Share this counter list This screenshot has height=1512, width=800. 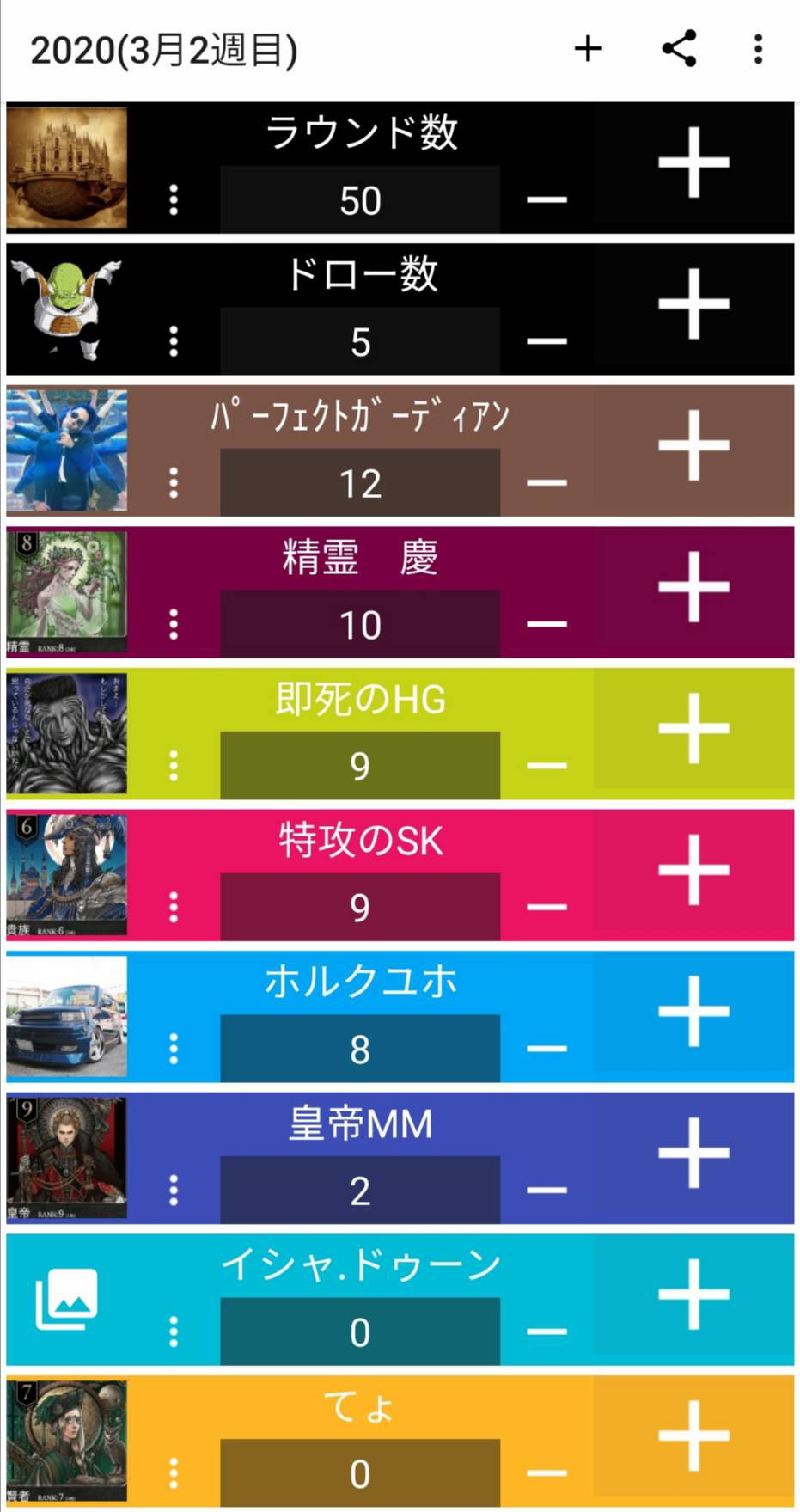pos(679,49)
